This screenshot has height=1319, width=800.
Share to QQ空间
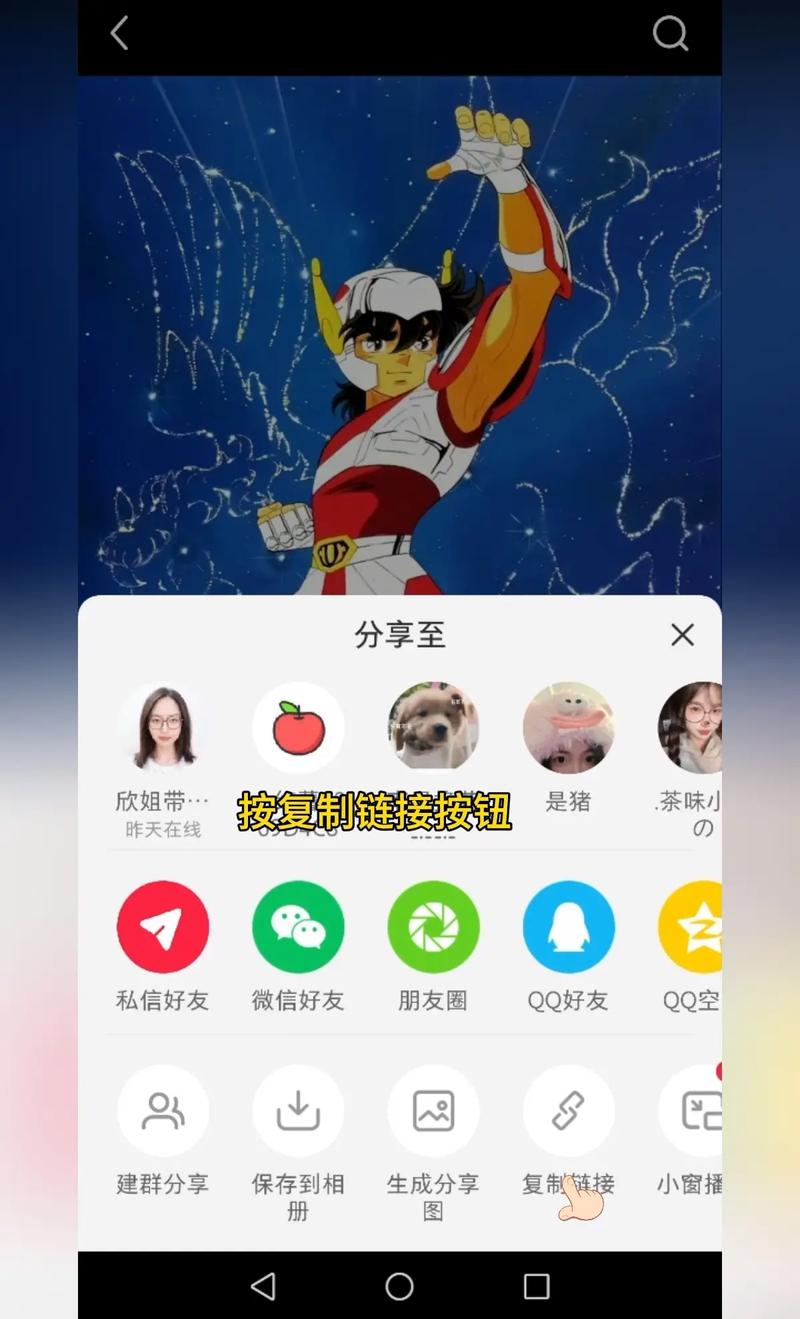click(x=692, y=927)
